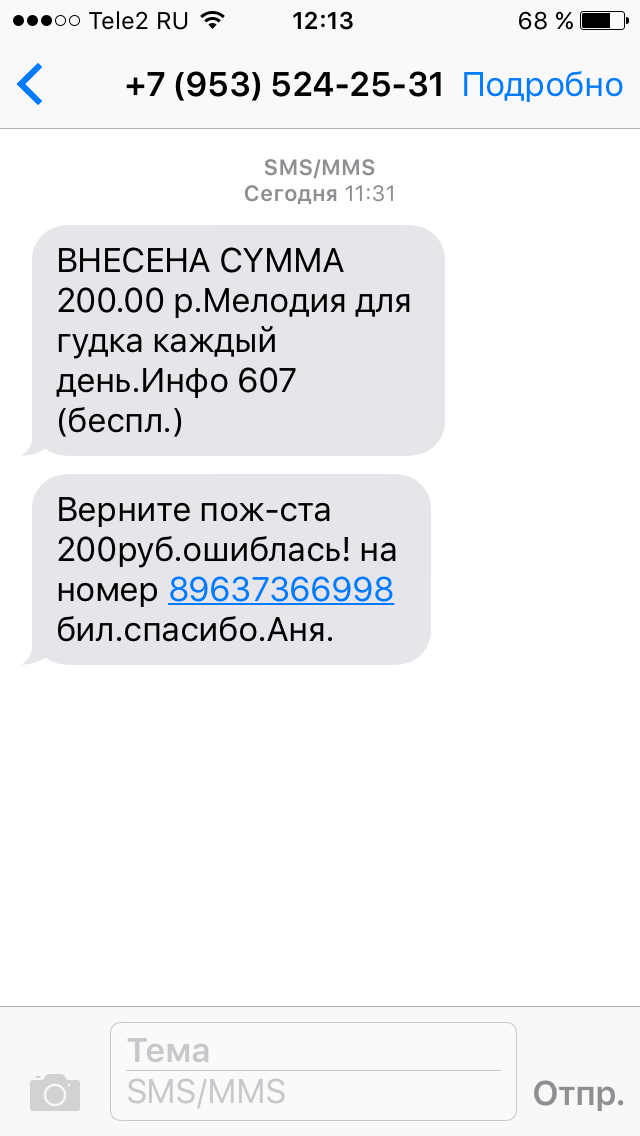Screen dimensions: 640x1136
Task: Tap the phone number link 89637366998
Action: pos(281,590)
